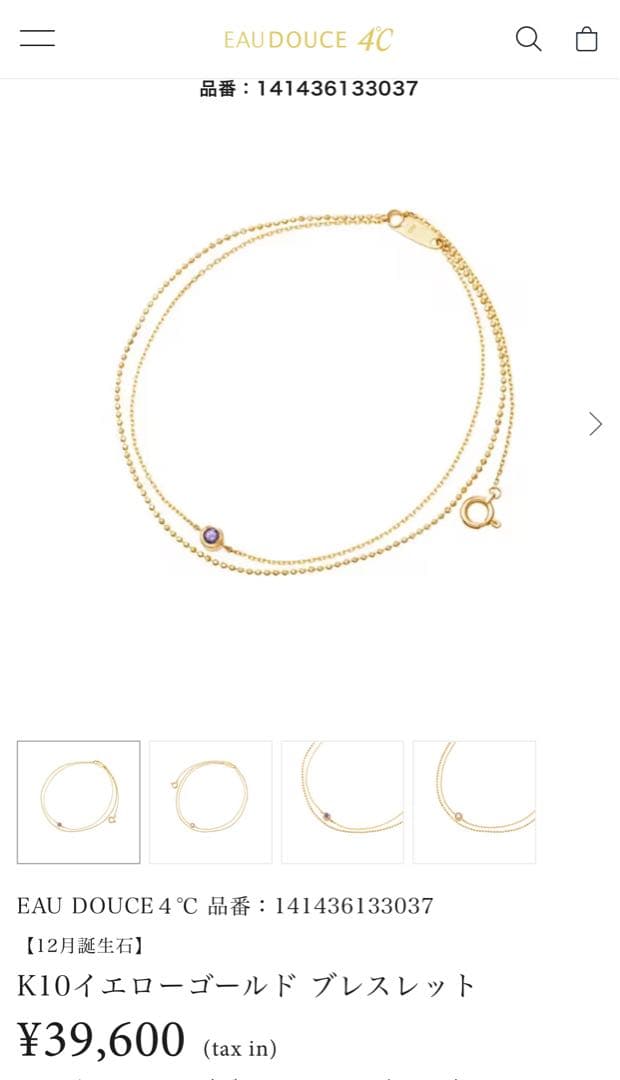The width and height of the screenshot is (620, 1080).
Task: View the third close-up thumbnail
Action: tap(342, 802)
